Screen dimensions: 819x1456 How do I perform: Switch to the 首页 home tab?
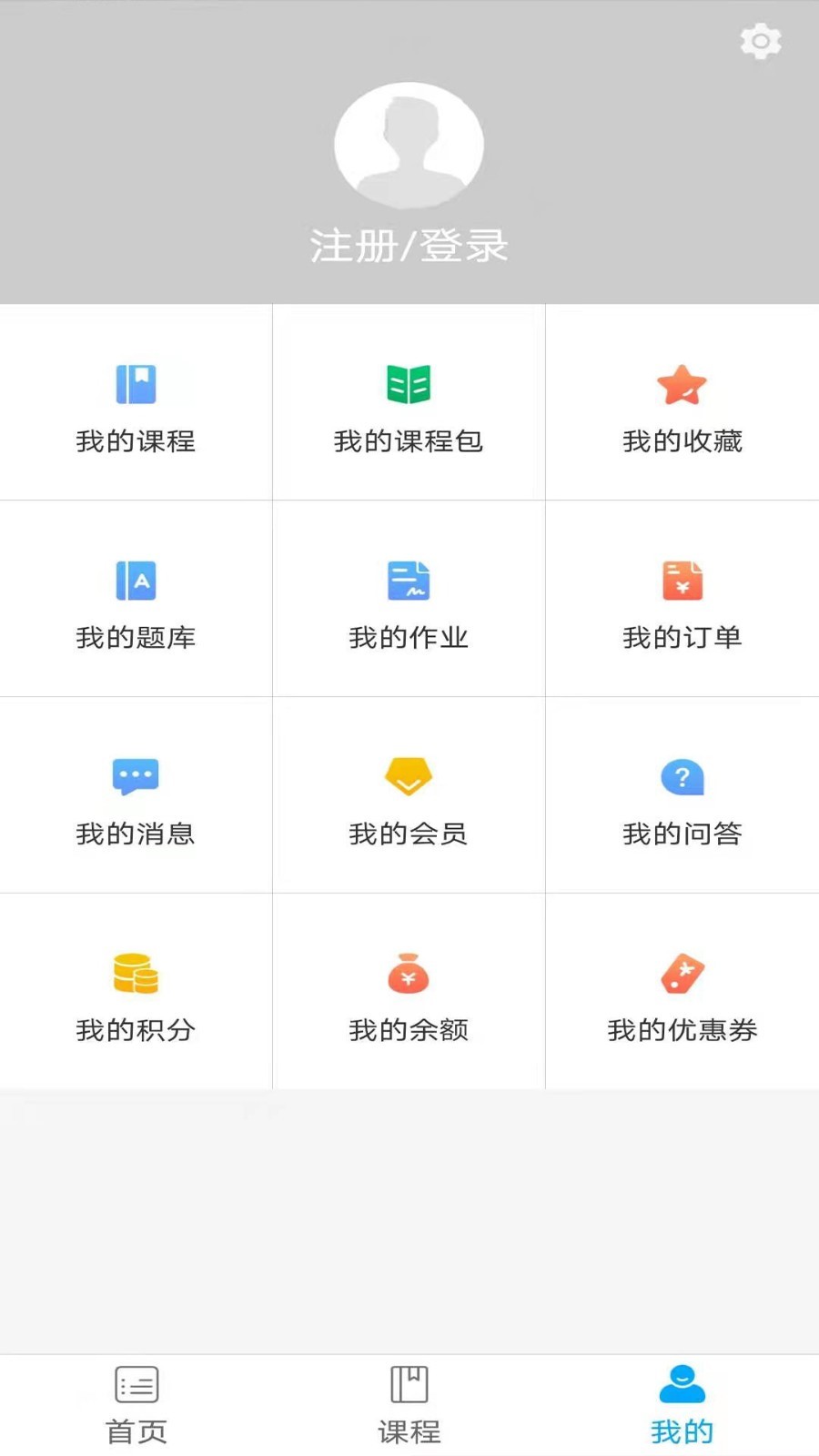pyautogui.click(x=135, y=1401)
